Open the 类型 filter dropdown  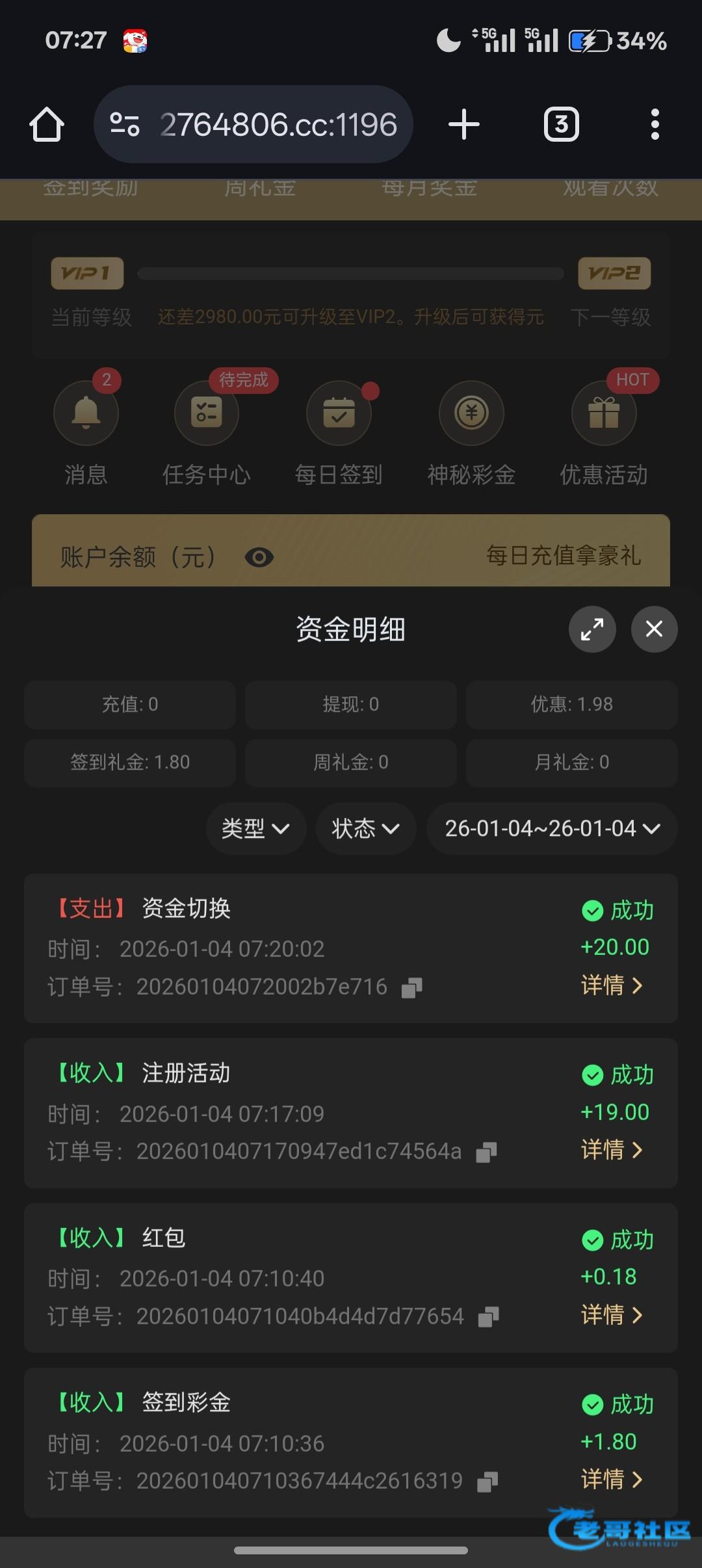[x=255, y=828]
